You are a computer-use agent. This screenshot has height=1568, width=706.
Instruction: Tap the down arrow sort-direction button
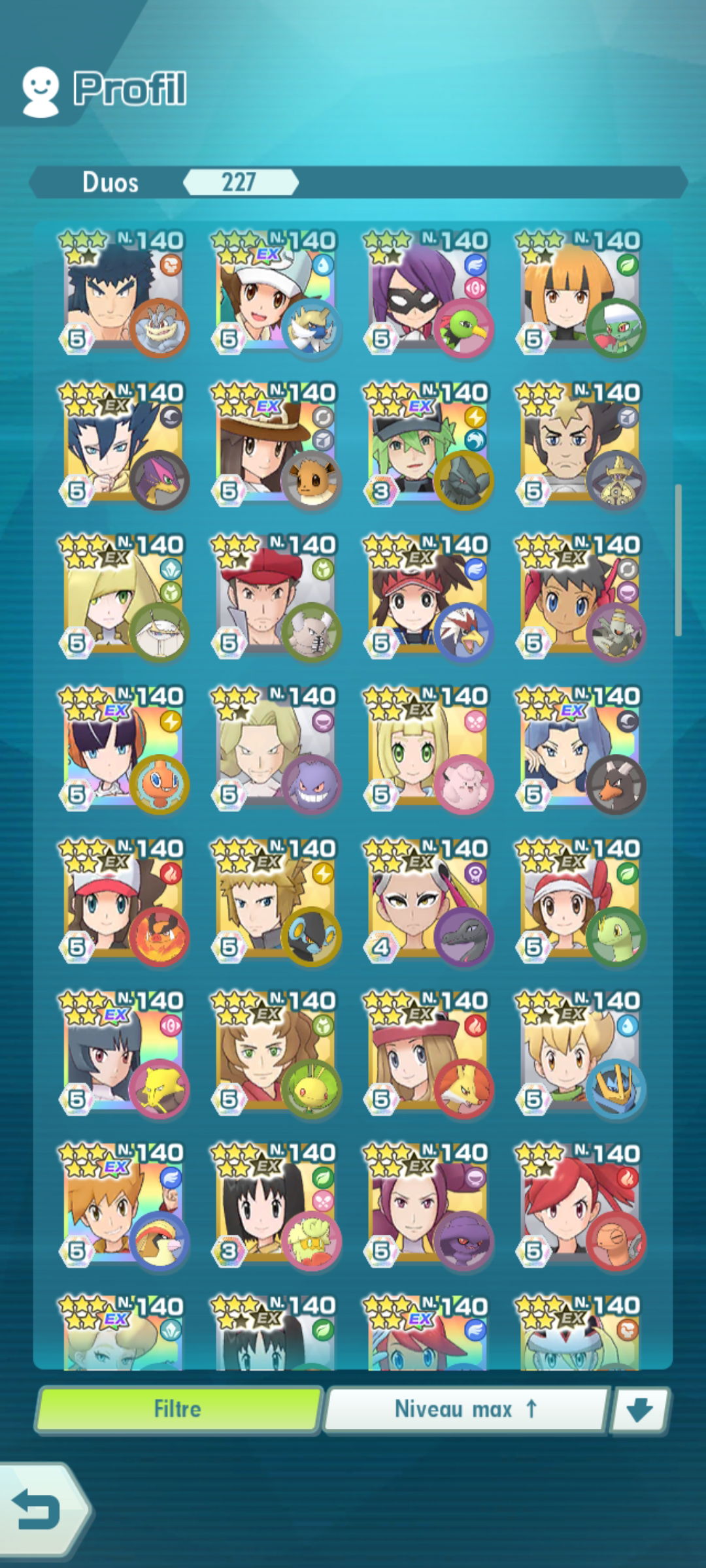coord(640,1410)
